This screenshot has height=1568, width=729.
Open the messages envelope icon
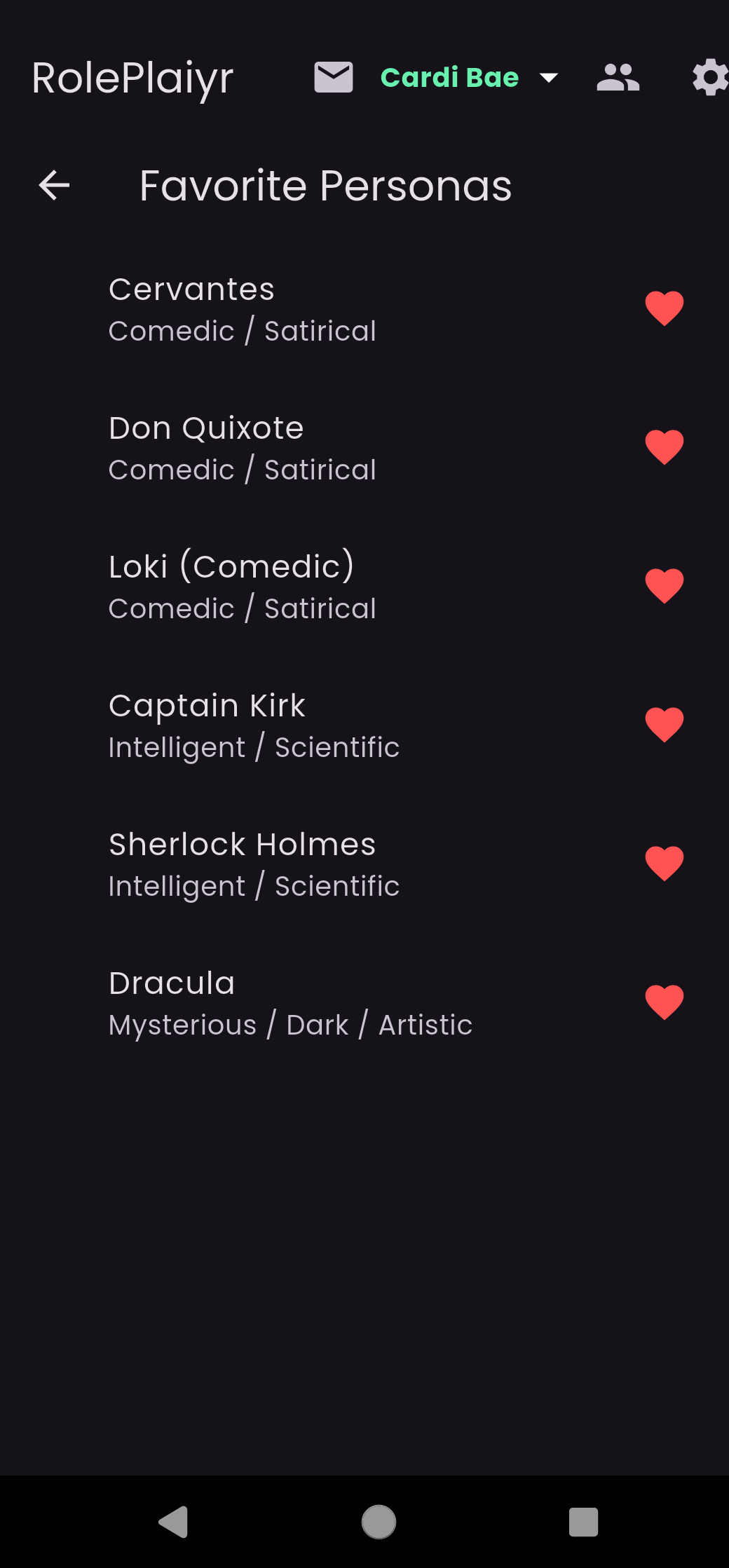click(333, 77)
